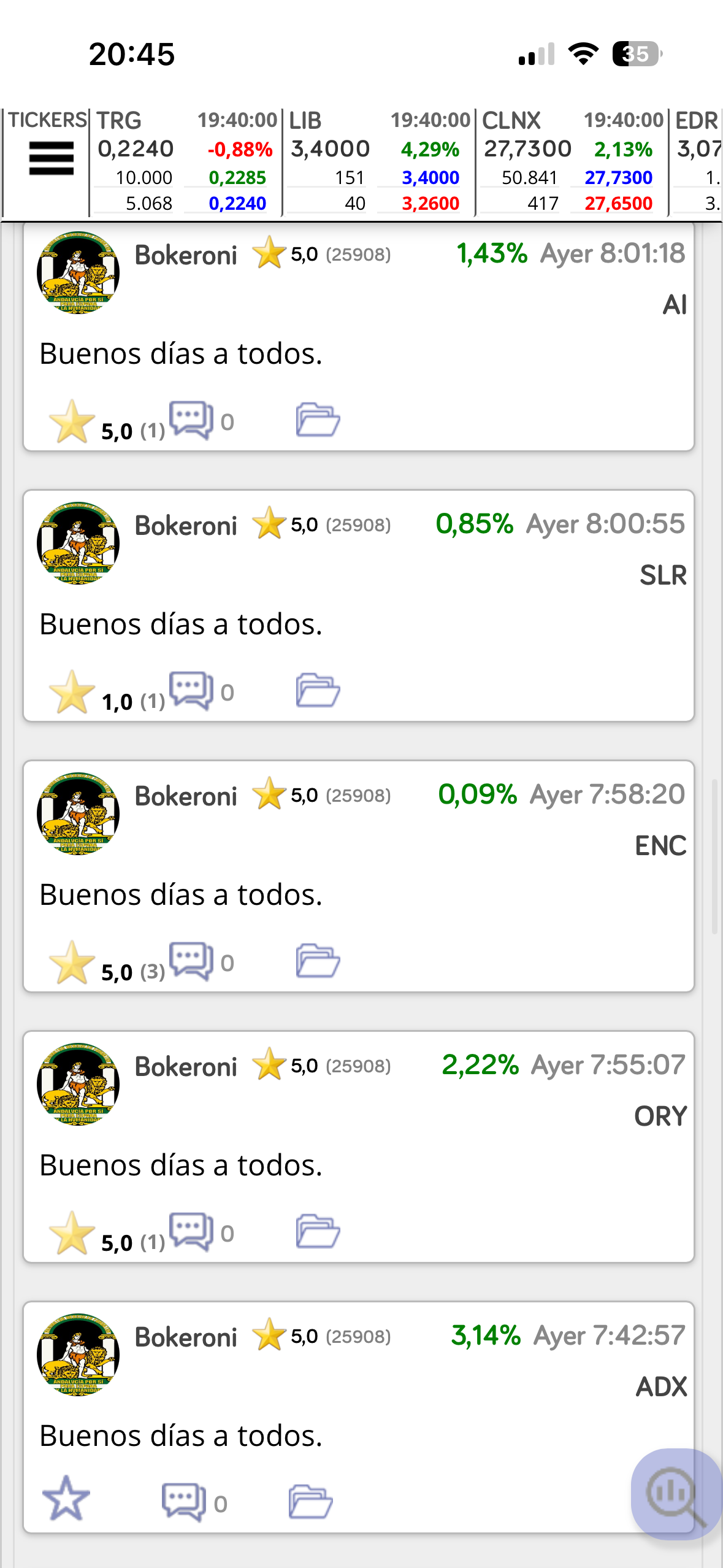Expand the rating count (25908) next to Bokeroni

coord(360,255)
